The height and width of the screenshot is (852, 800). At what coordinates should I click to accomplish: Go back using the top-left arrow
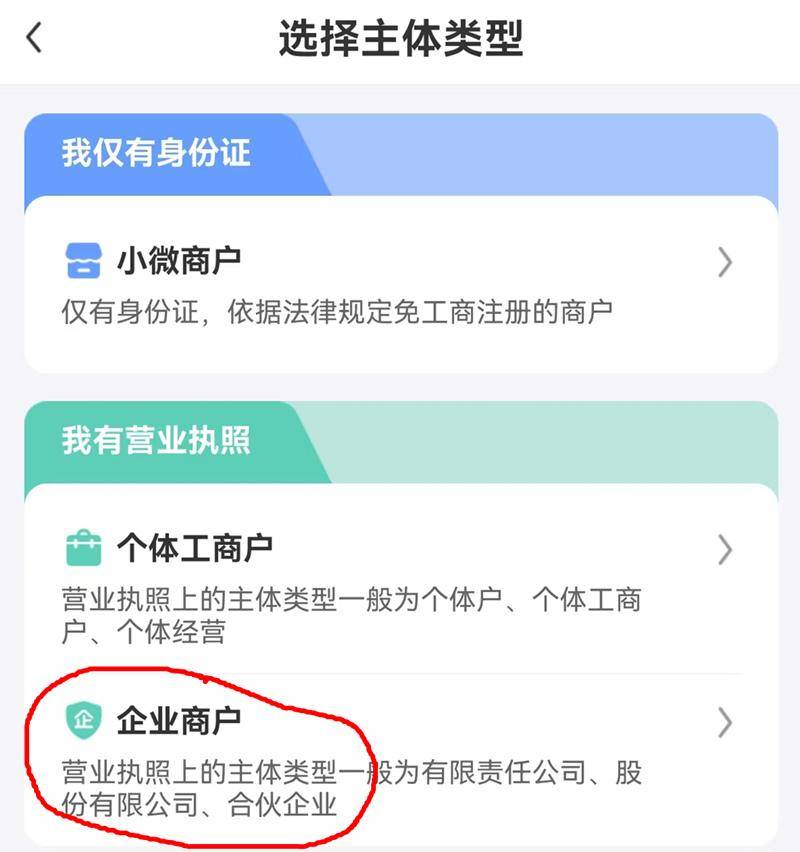[x=35, y=39]
